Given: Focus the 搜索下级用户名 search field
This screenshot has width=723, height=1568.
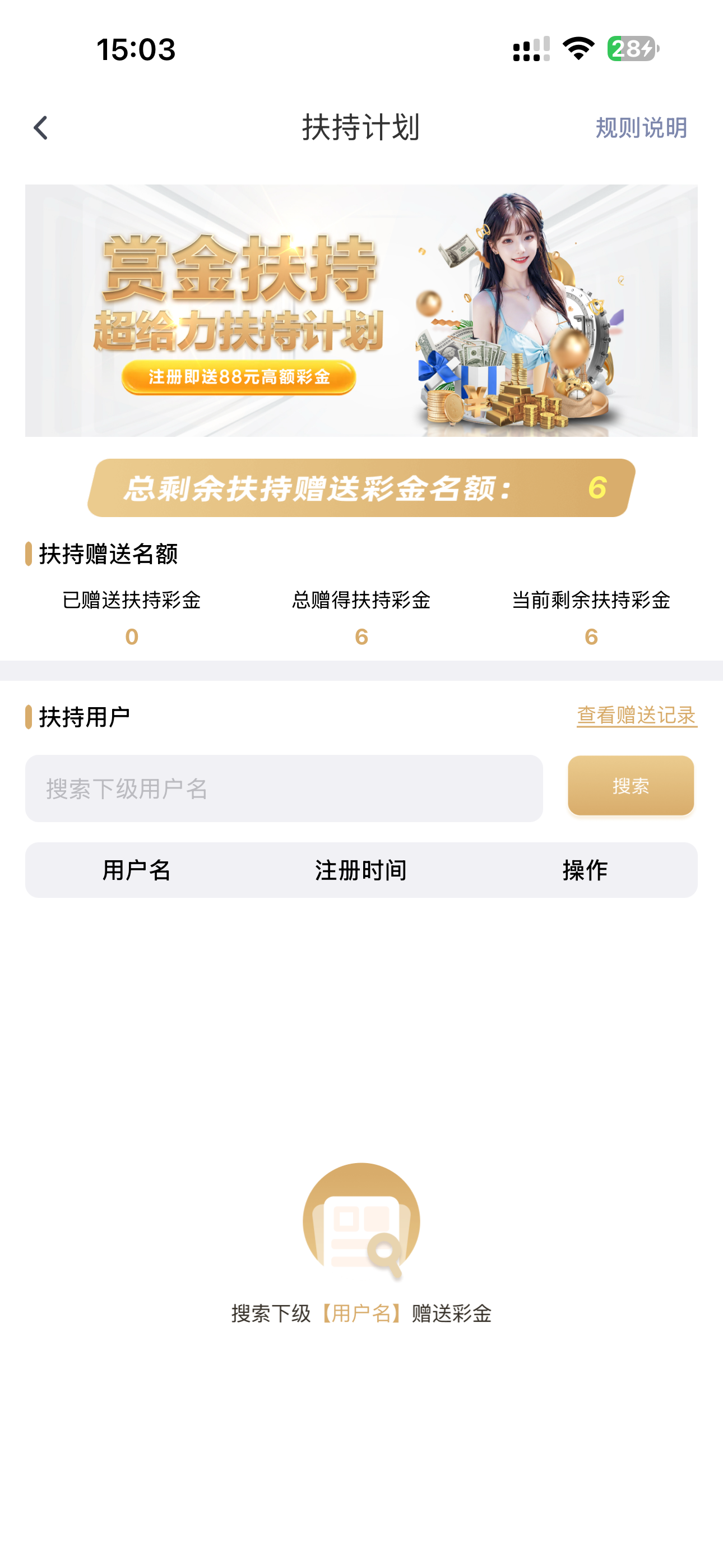Looking at the screenshot, I should point(284,788).
